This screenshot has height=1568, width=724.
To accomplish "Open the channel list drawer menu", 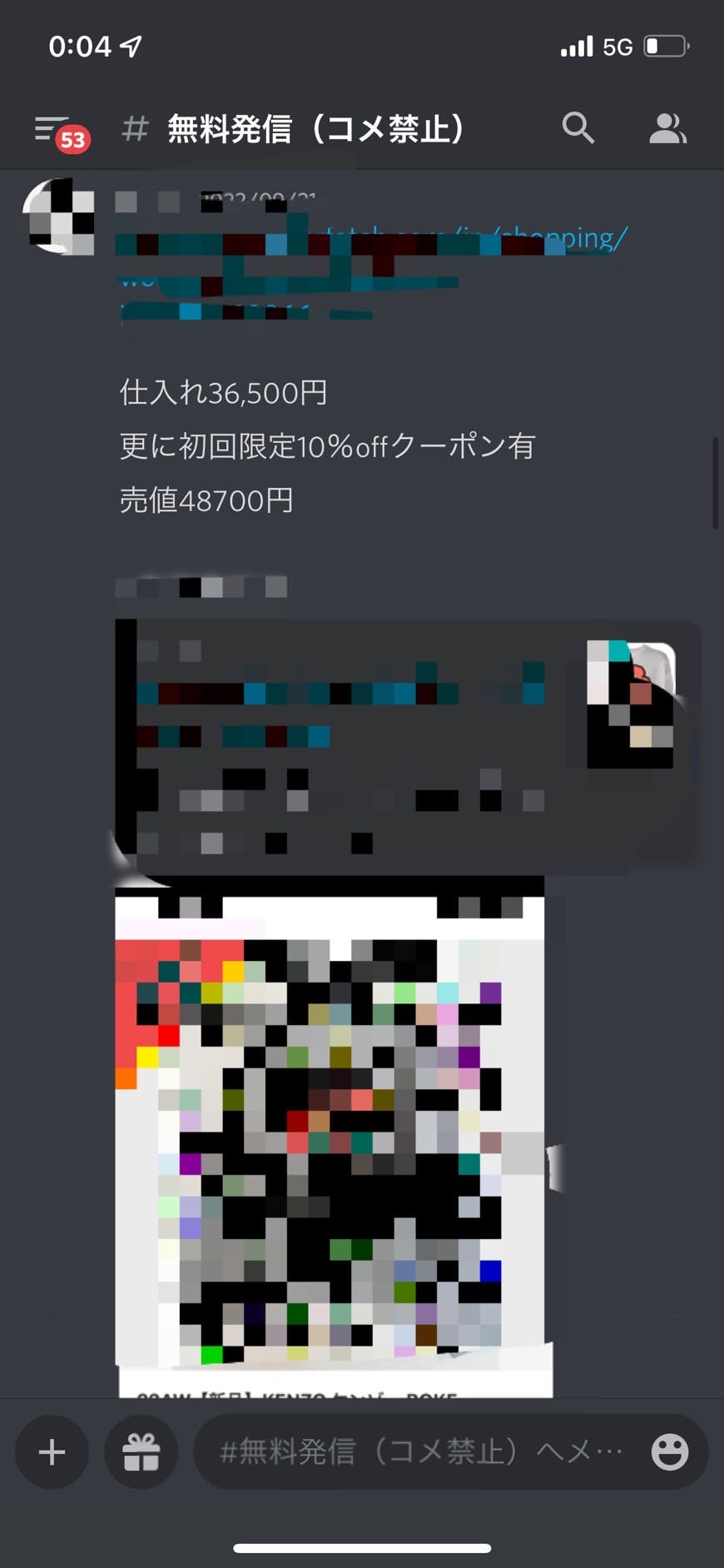I will (x=53, y=129).
